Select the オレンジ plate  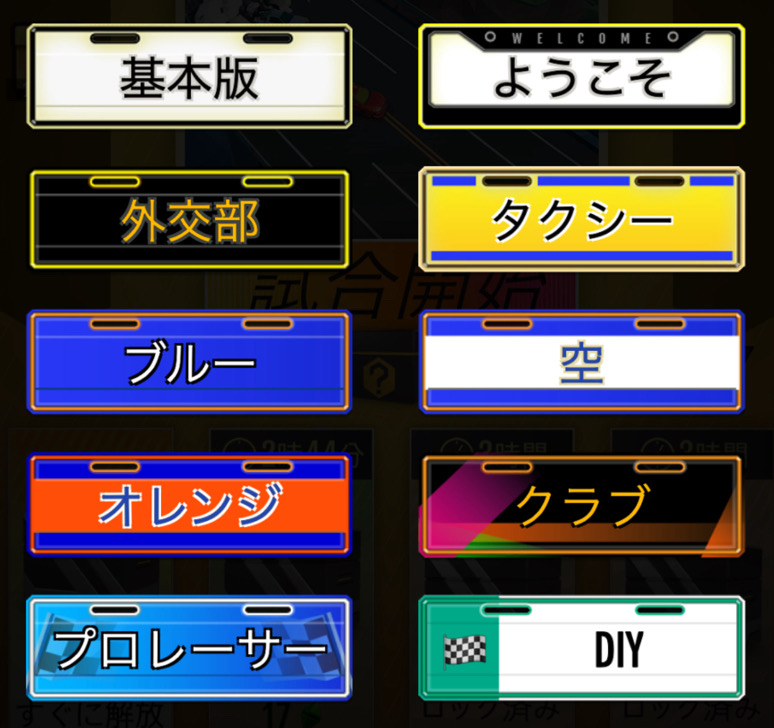[190, 505]
